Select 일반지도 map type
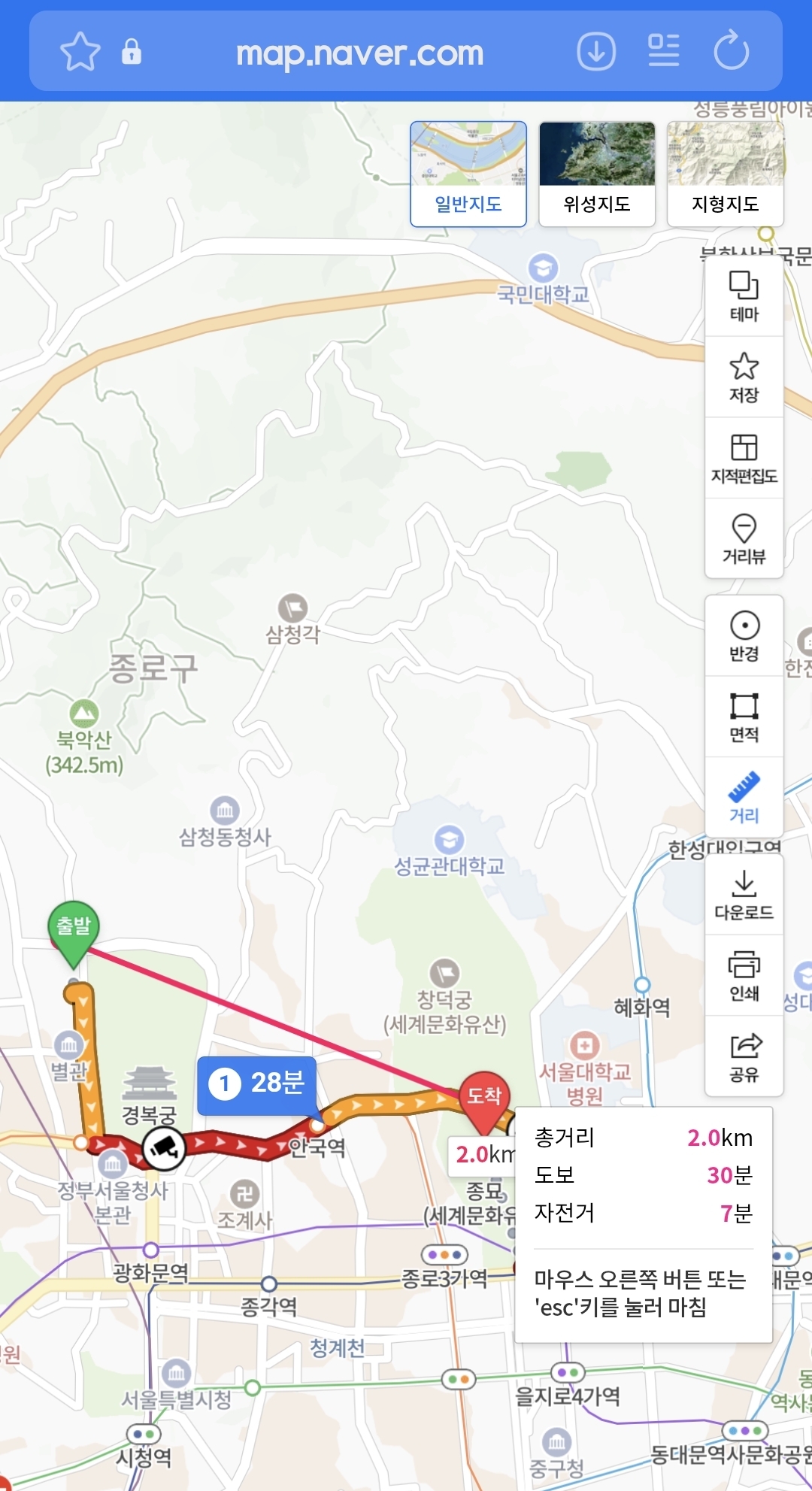The height and width of the screenshot is (1491, 812). [468, 174]
